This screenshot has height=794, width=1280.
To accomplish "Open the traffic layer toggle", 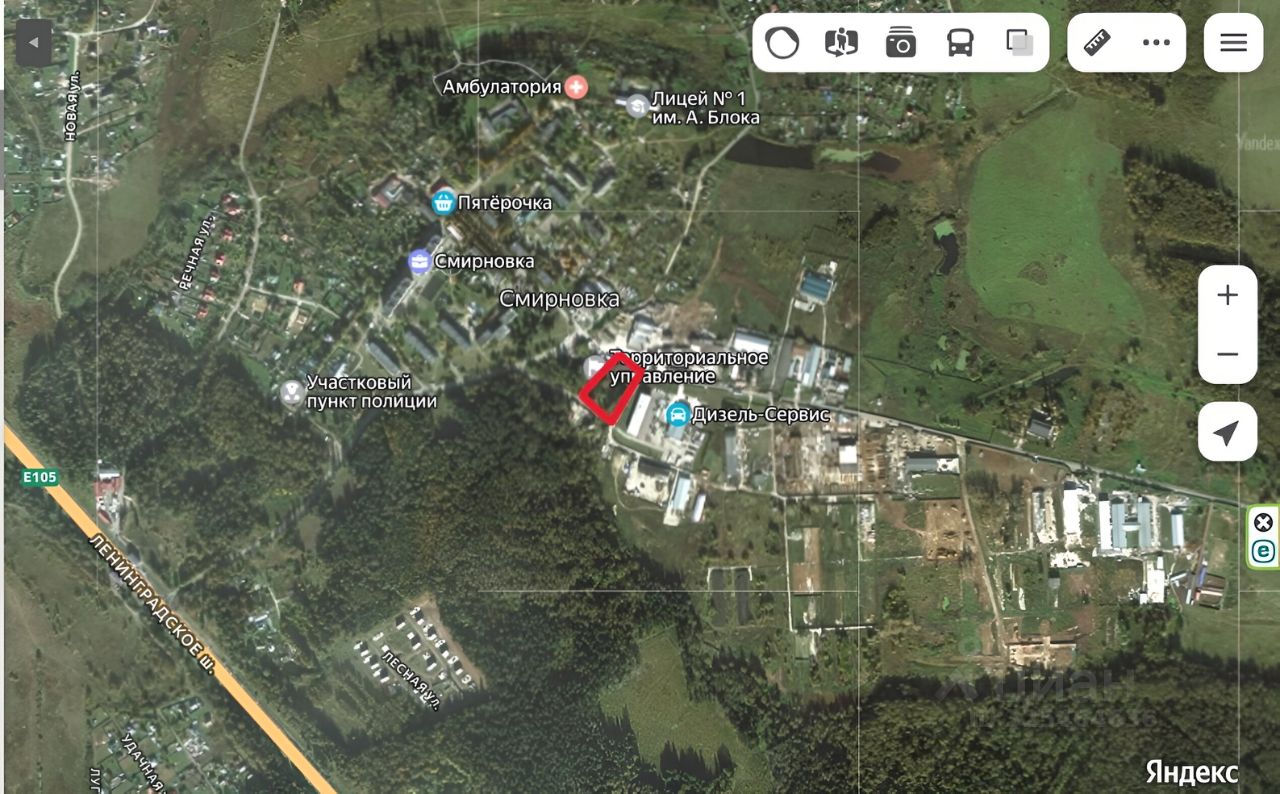I will tap(782, 43).
